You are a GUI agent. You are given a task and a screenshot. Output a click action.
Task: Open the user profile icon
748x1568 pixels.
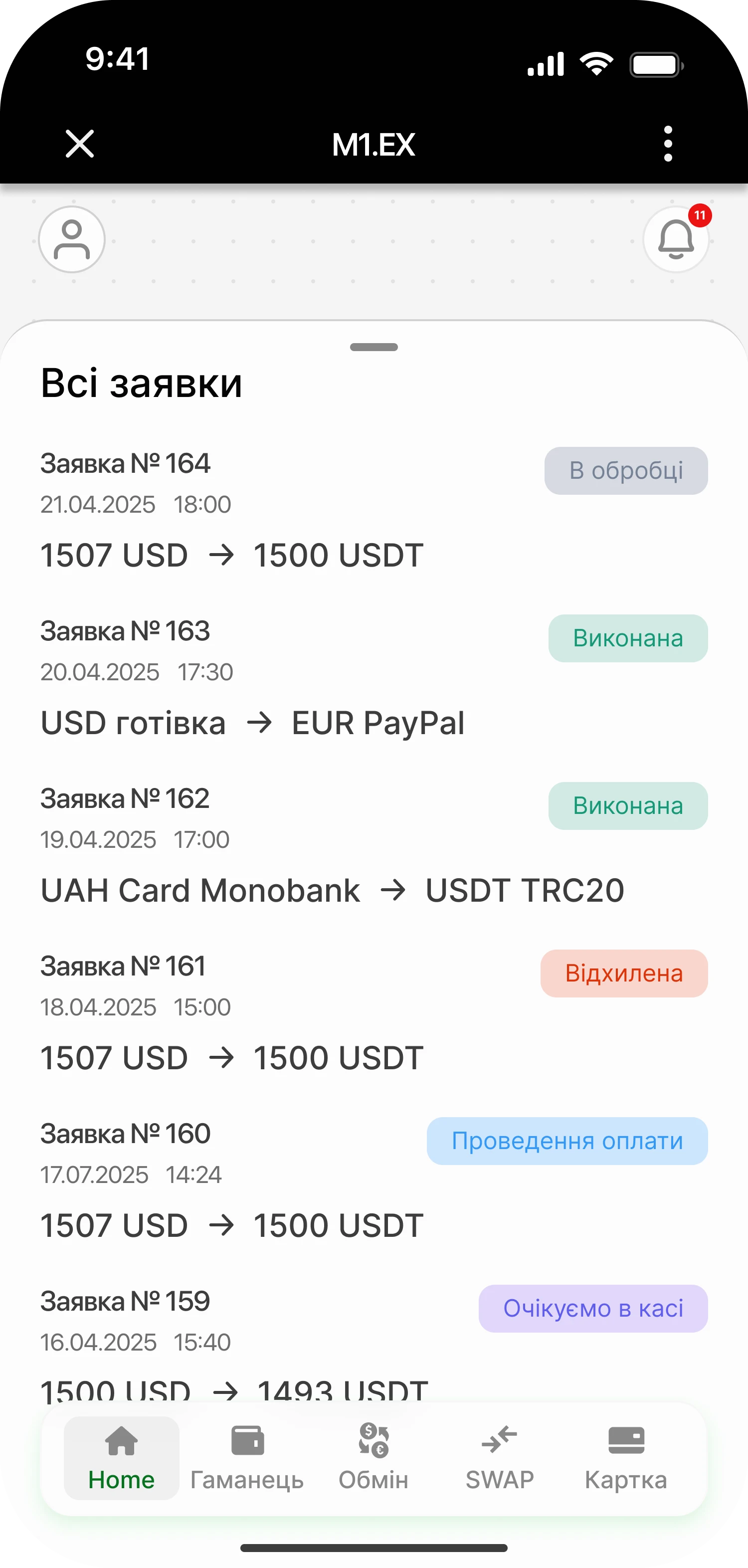[72, 240]
